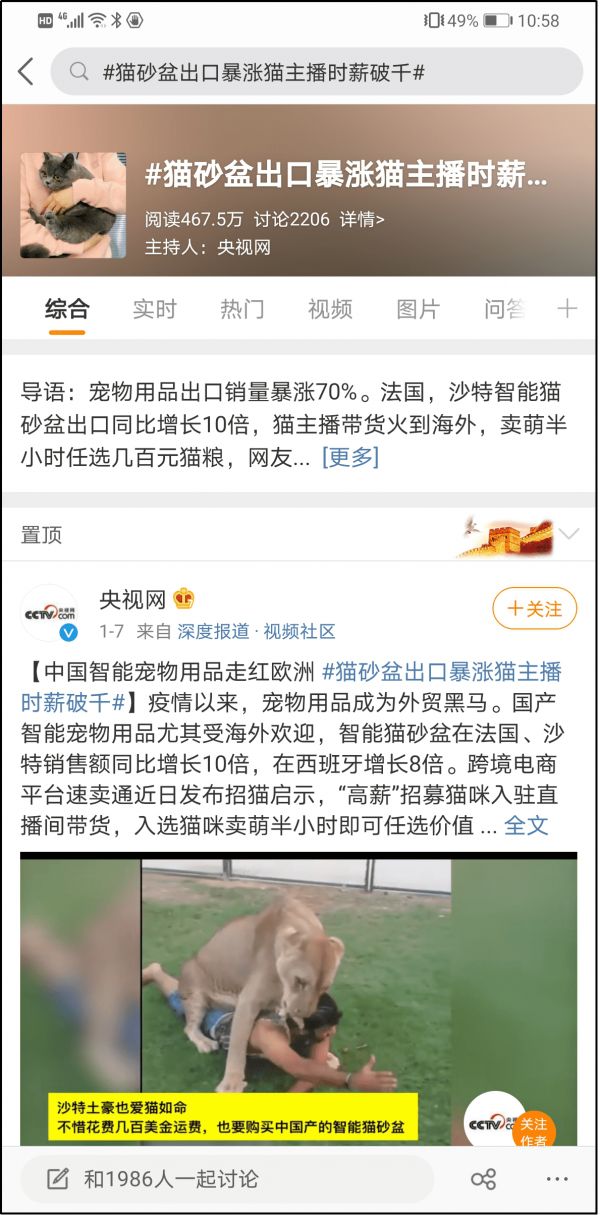The height and width of the screenshot is (1215, 600).
Task: Go back using the top-left arrow
Action: (x=27, y=72)
